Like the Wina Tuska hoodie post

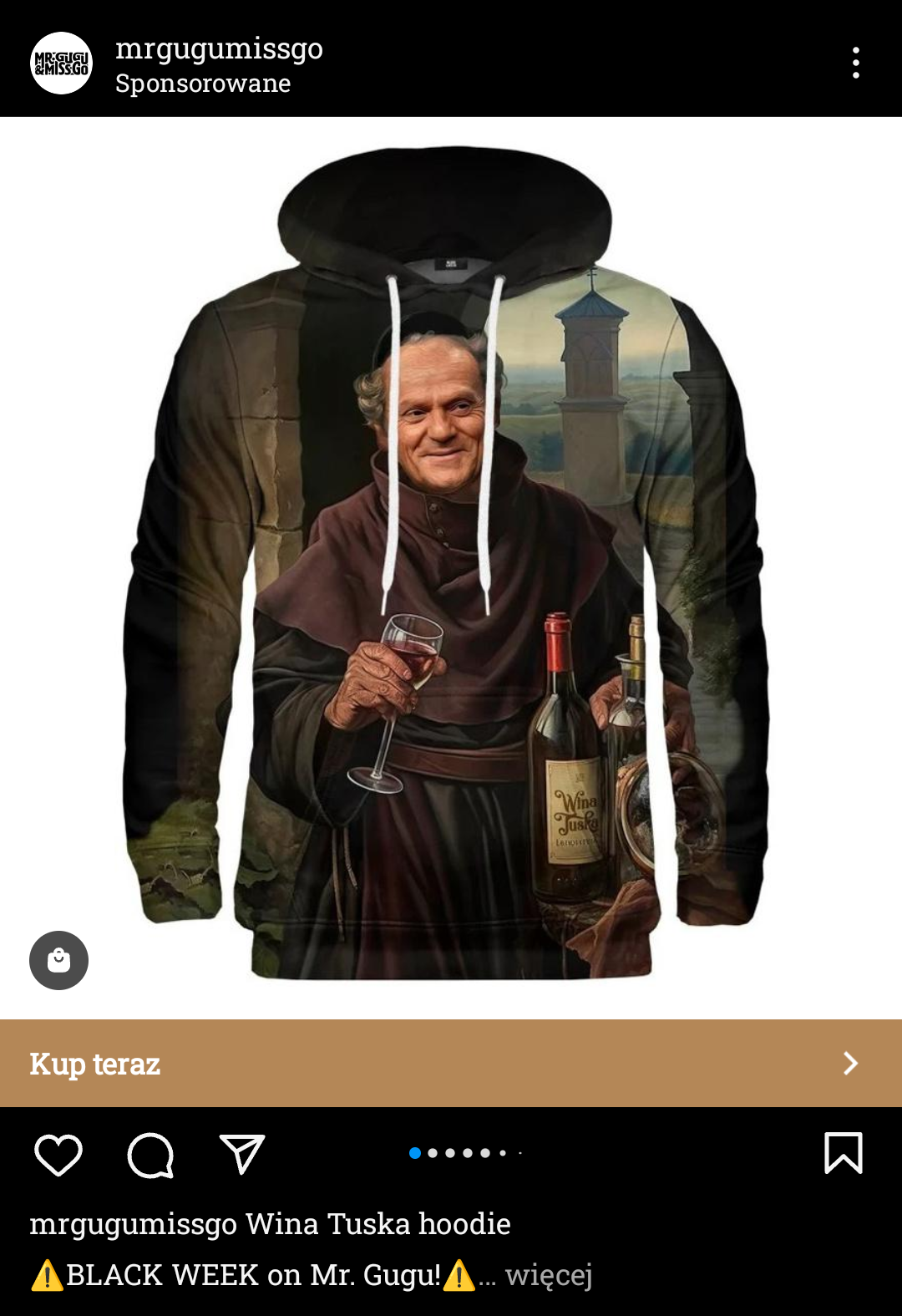58,1155
